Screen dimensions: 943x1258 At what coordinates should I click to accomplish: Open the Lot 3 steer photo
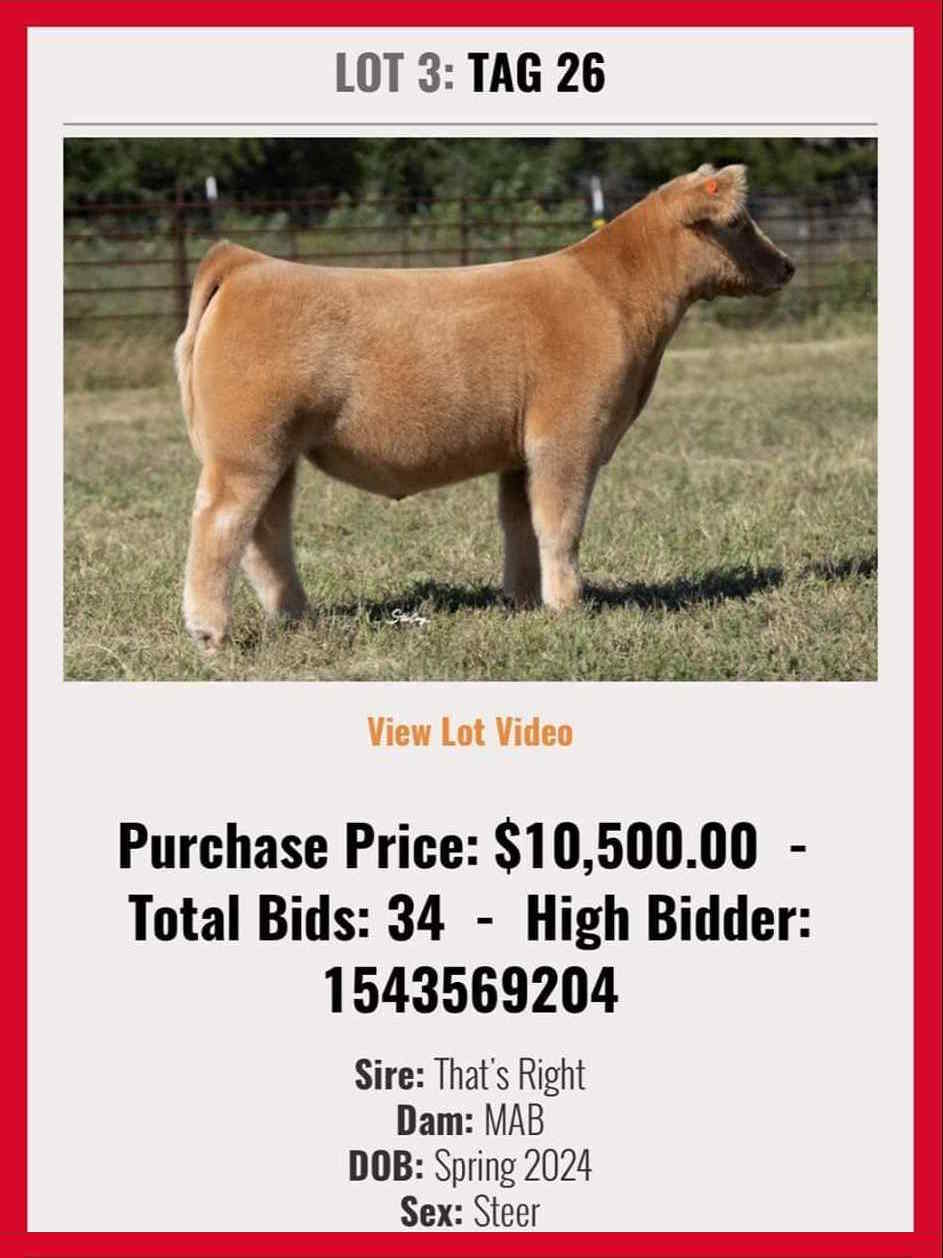tap(470, 409)
